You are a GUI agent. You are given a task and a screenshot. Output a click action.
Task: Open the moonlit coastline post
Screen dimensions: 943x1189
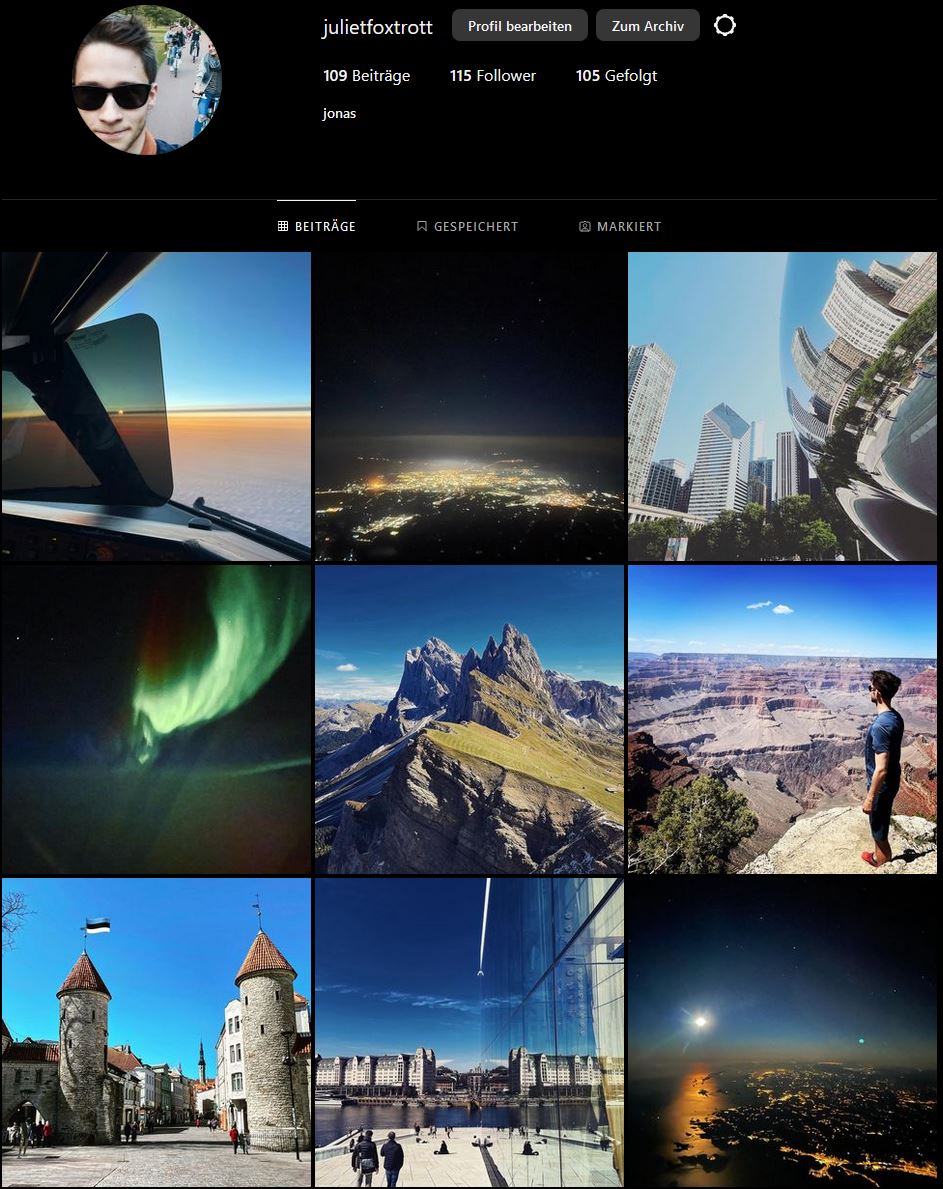(782, 1032)
